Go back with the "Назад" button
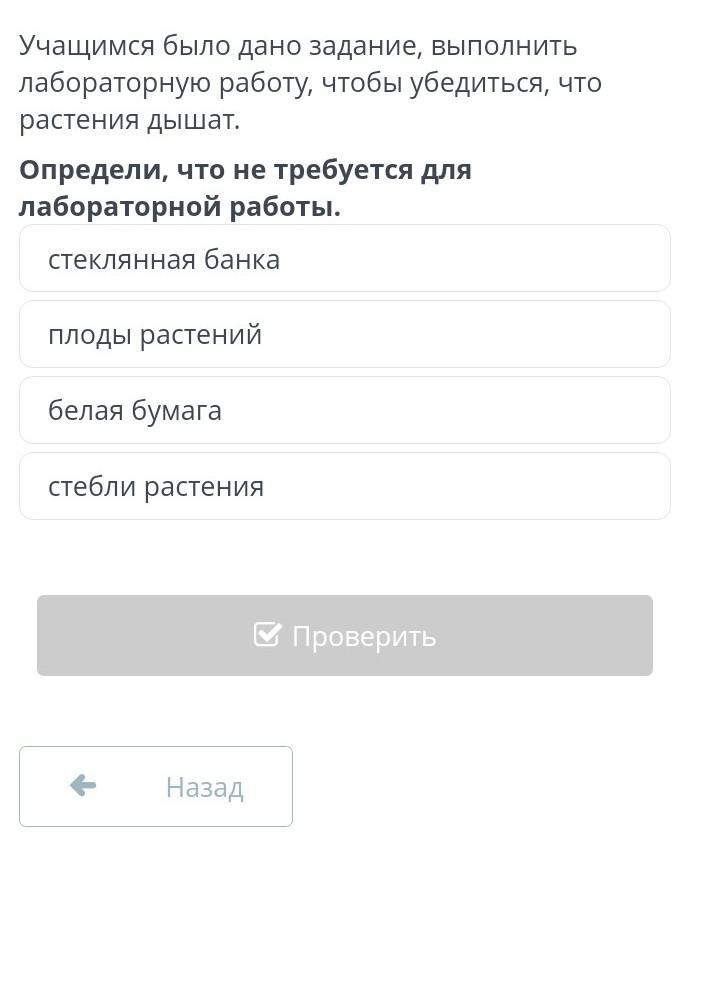The width and height of the screenshot is (705, 998). (x=156, y=787)
